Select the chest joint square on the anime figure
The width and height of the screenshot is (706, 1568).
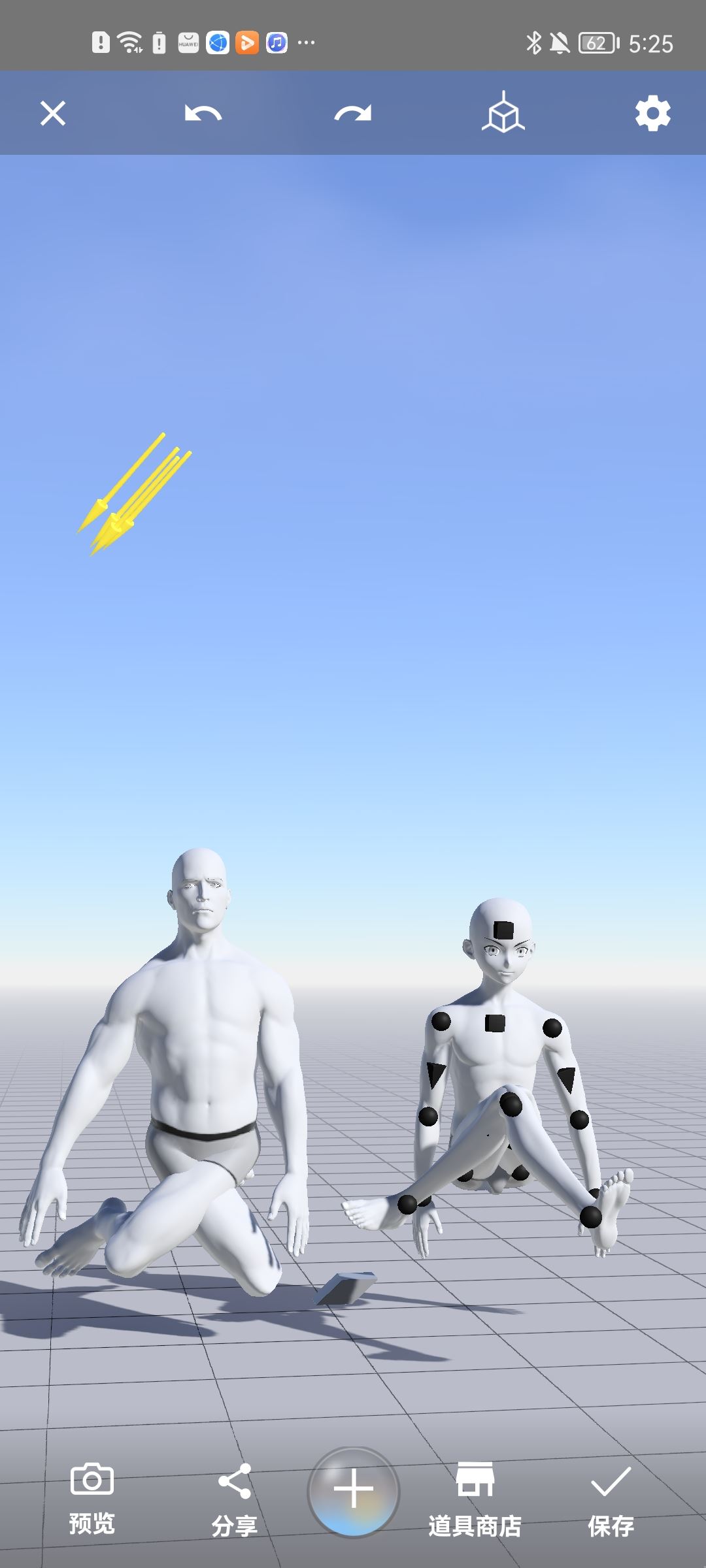pyautogui.click(x=496, y=1023)
